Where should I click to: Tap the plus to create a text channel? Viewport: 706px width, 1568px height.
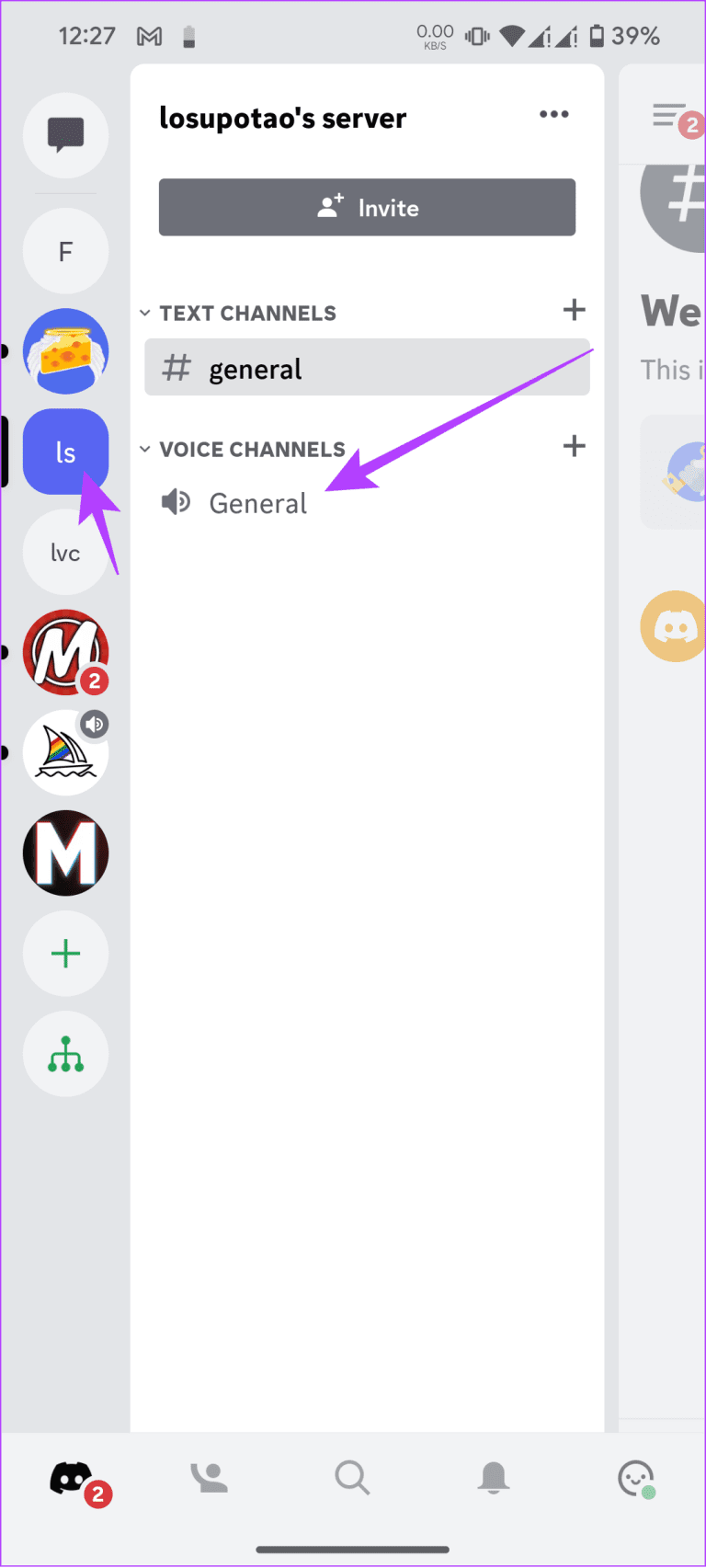(574, 310)
